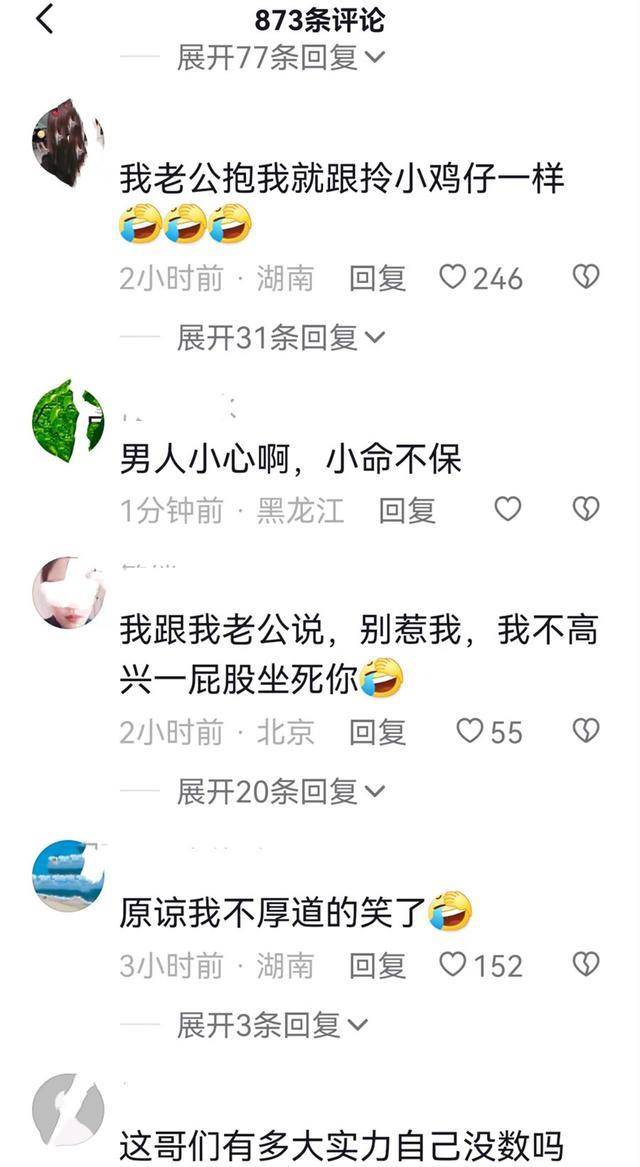This screenshot has height=1167, width=640.
Task: Expand the 77 replies
Action: pos(280,58)
